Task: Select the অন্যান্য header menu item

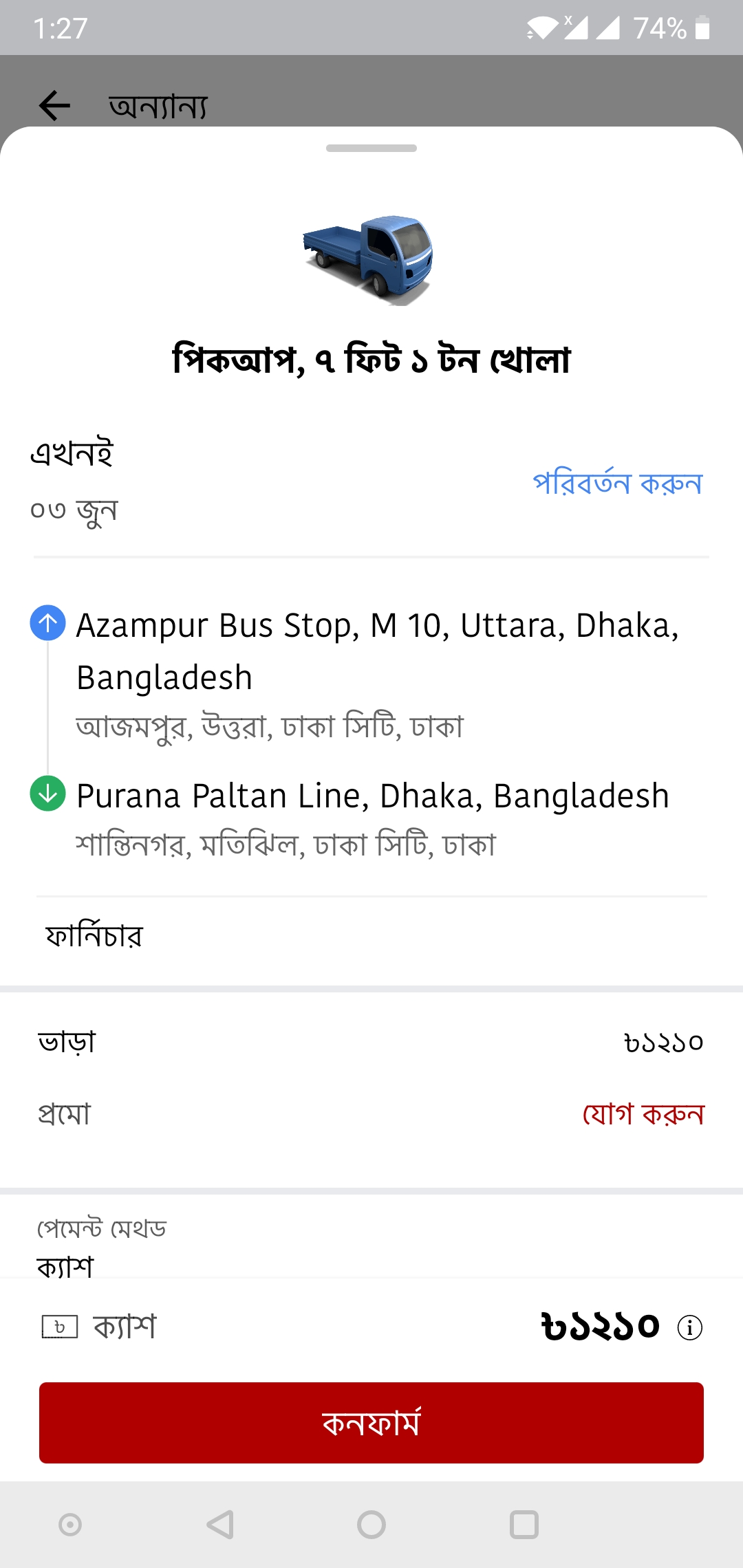Action: (160, 105)
